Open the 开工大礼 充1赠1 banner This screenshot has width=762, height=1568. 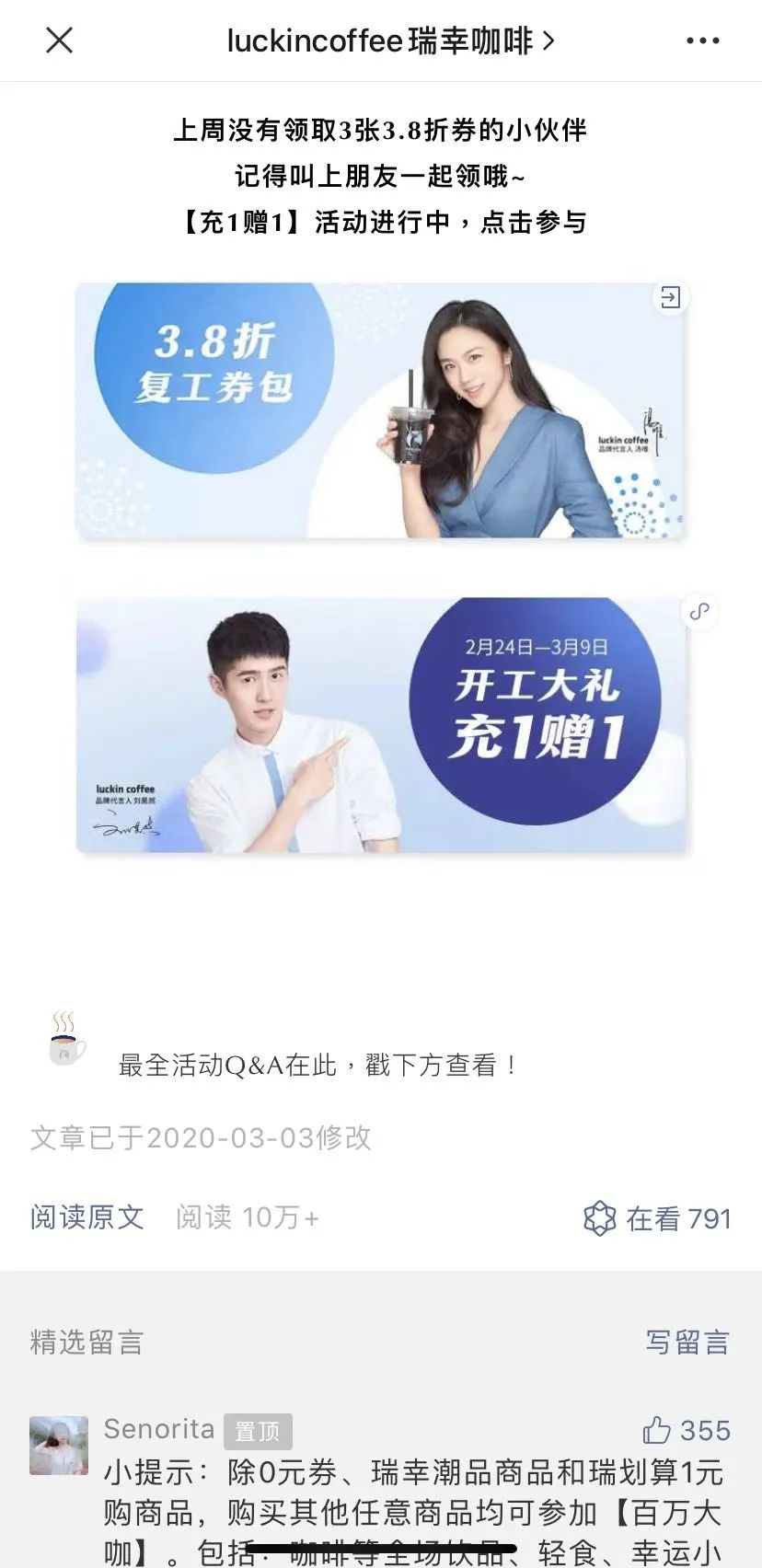(381, 725)
